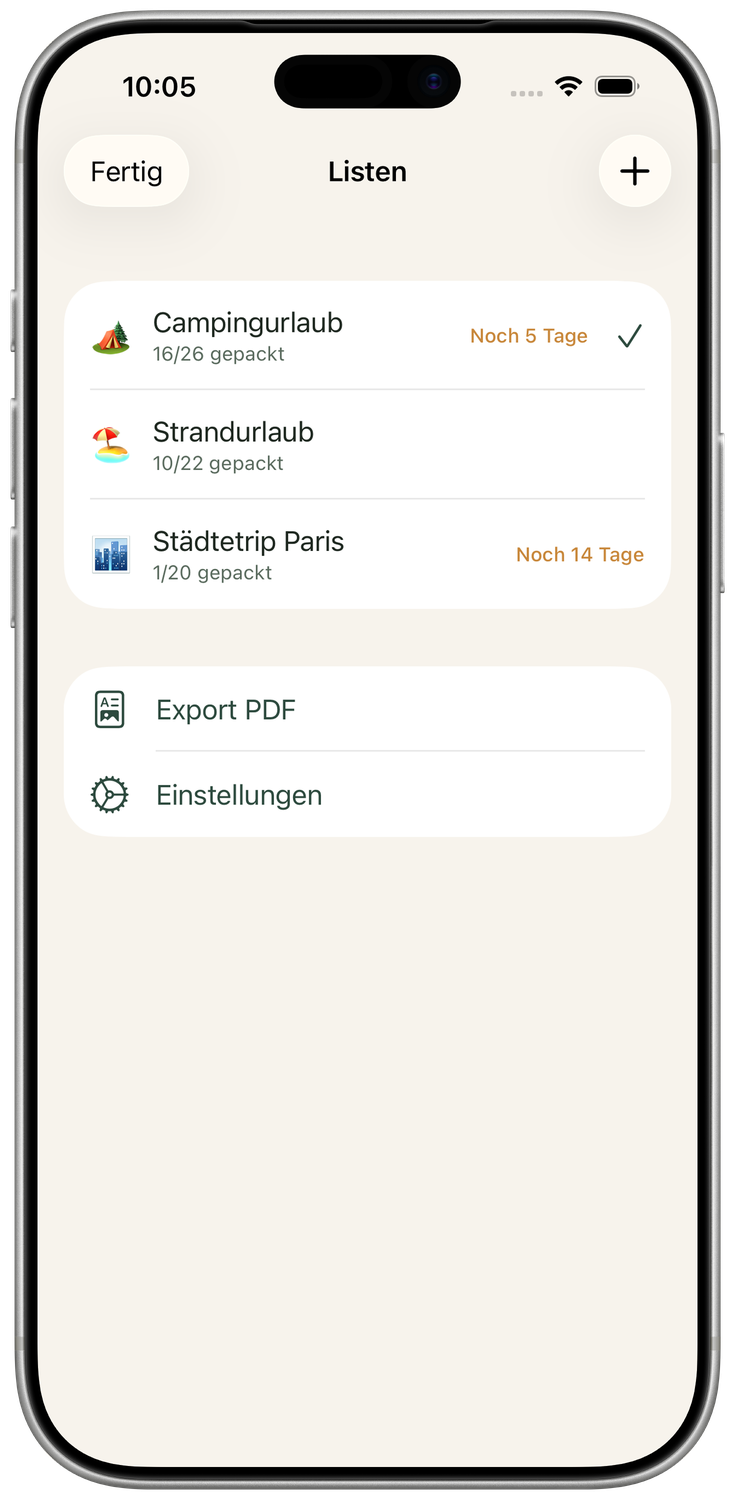Add a new list with plus

(634, 171)
